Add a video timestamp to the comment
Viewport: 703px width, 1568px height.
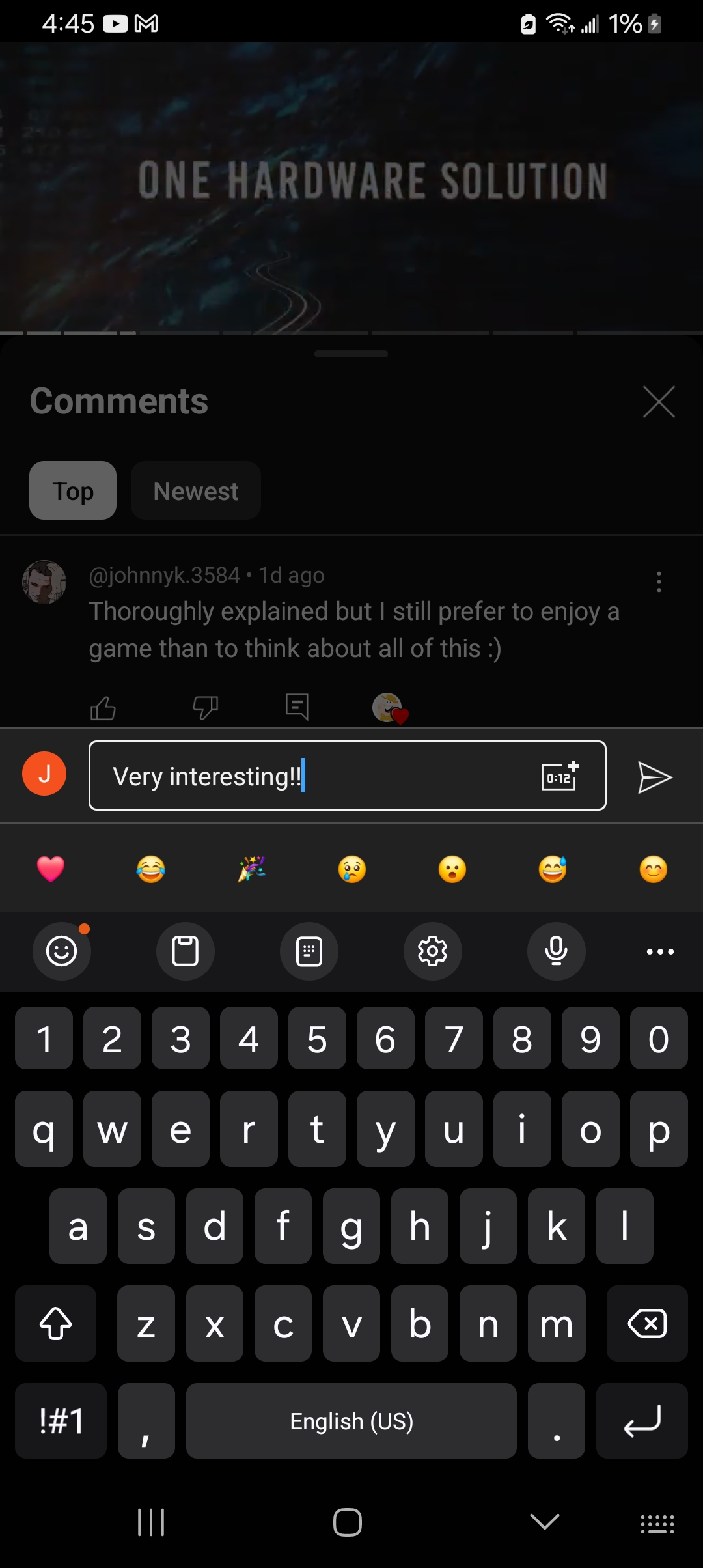click(x=560, y=776)
